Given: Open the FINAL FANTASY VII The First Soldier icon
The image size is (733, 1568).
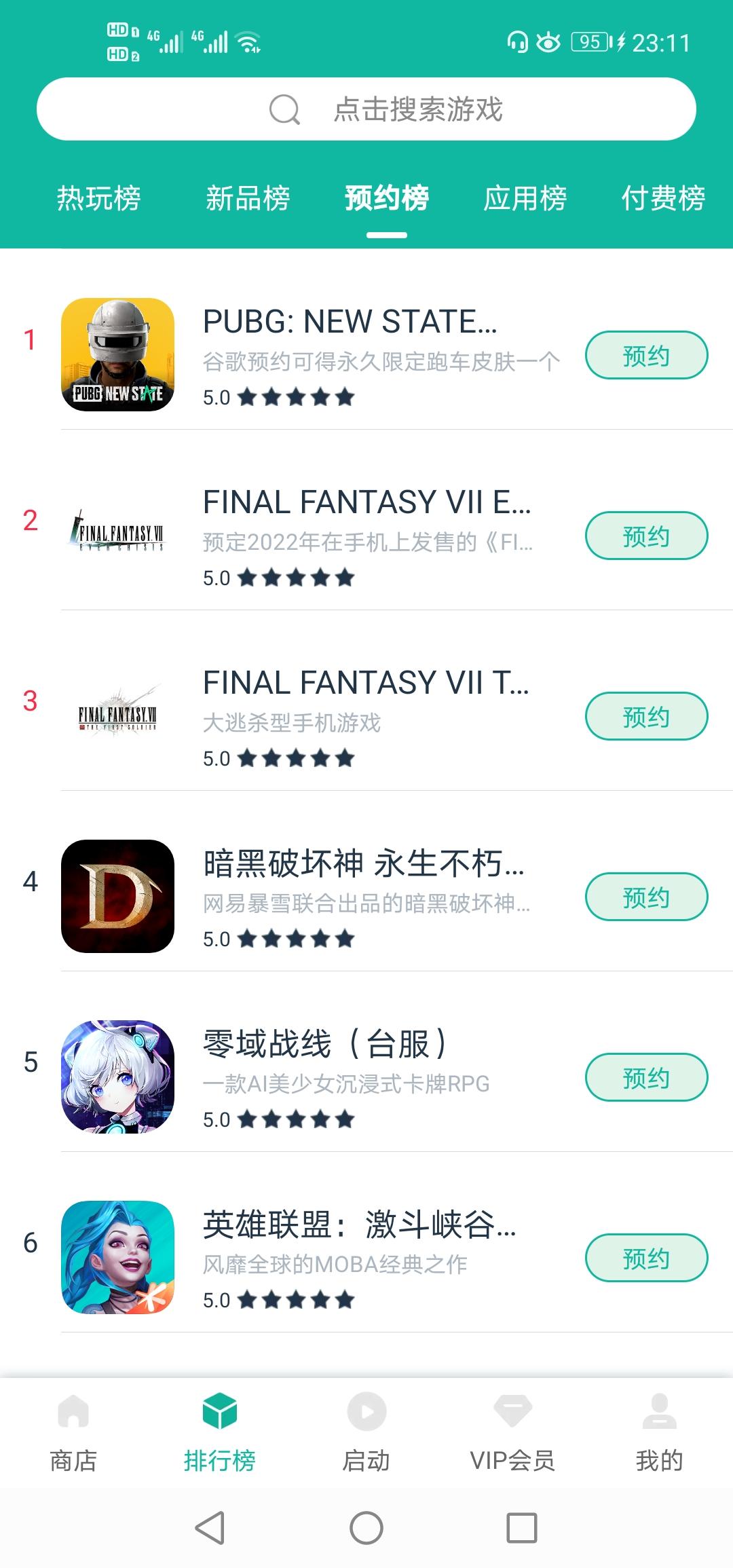Looking at the screenshot, I should [x=117, y=715].
